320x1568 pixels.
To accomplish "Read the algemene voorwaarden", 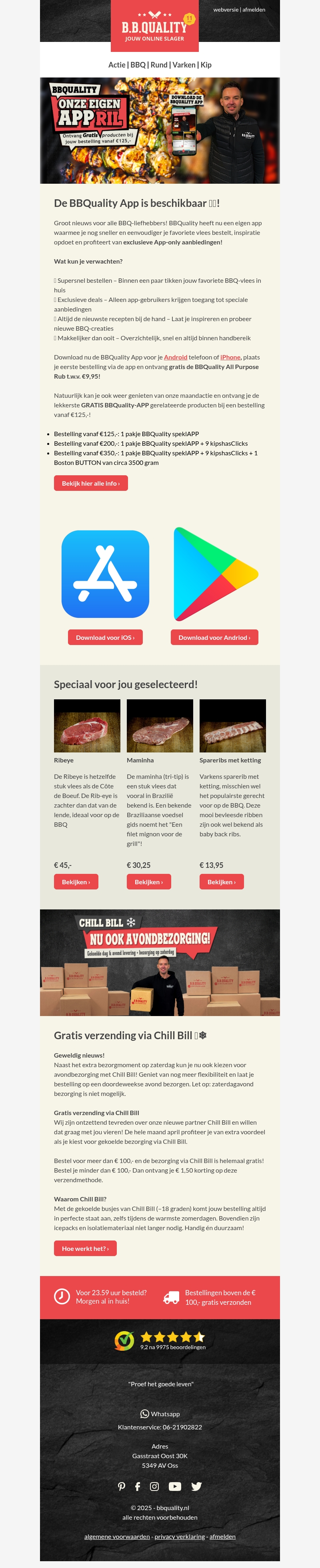I will [x=116, y=1536].
